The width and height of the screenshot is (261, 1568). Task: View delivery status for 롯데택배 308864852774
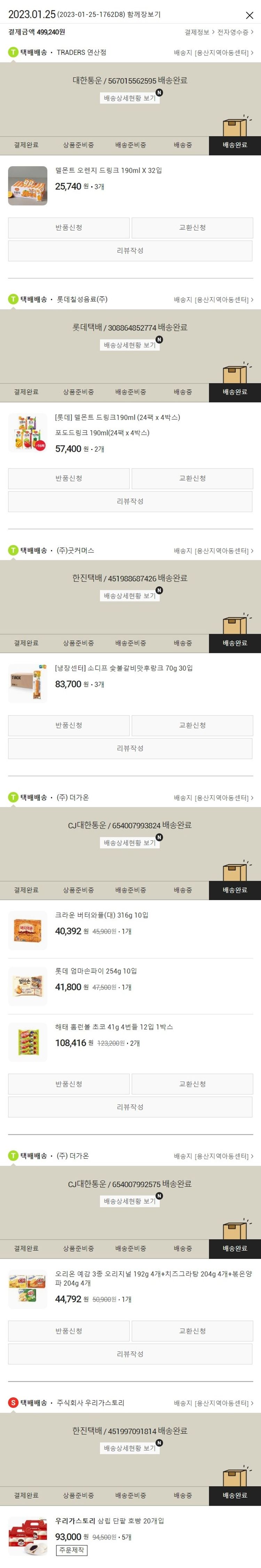pyautogui.click(x=130, y=345)
